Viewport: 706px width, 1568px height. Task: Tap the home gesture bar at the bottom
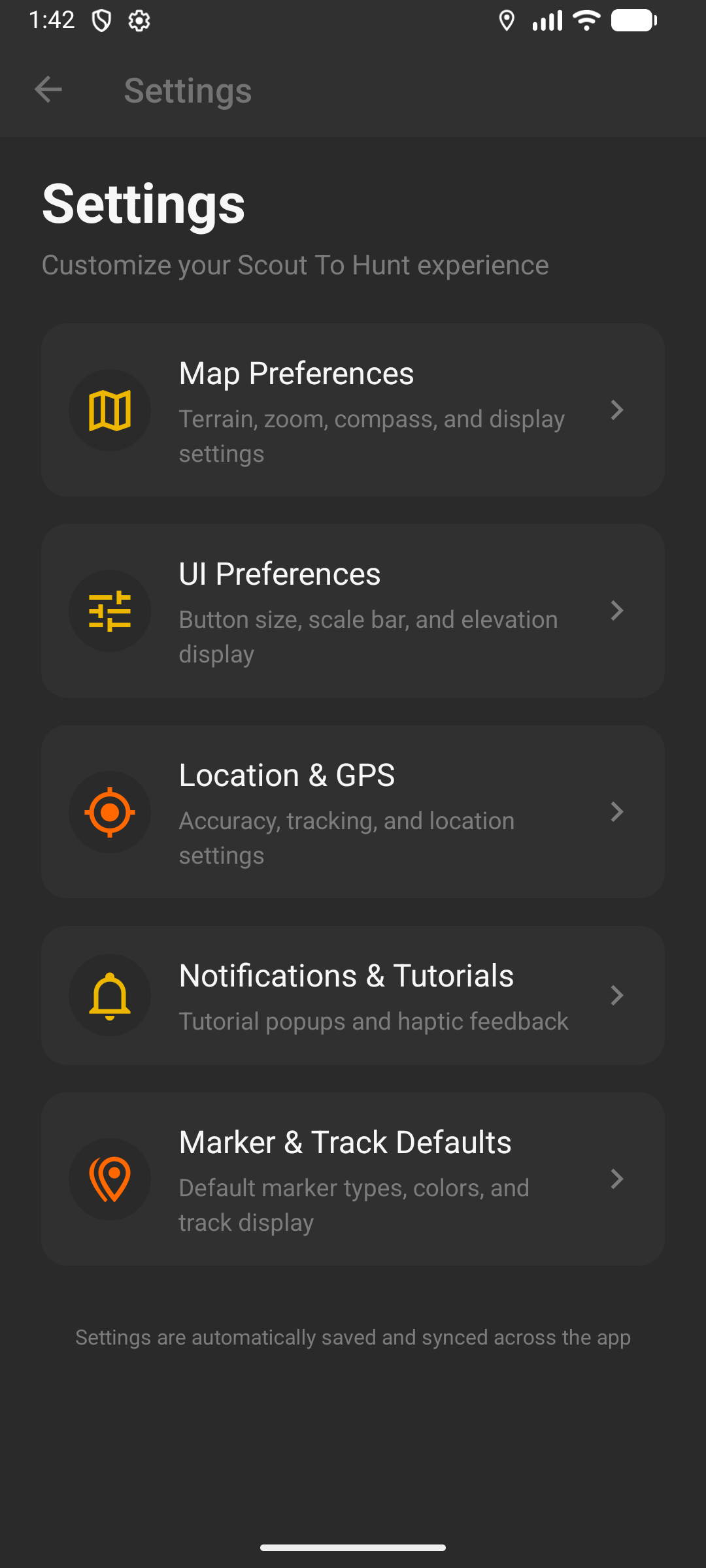pos(353,1546)
